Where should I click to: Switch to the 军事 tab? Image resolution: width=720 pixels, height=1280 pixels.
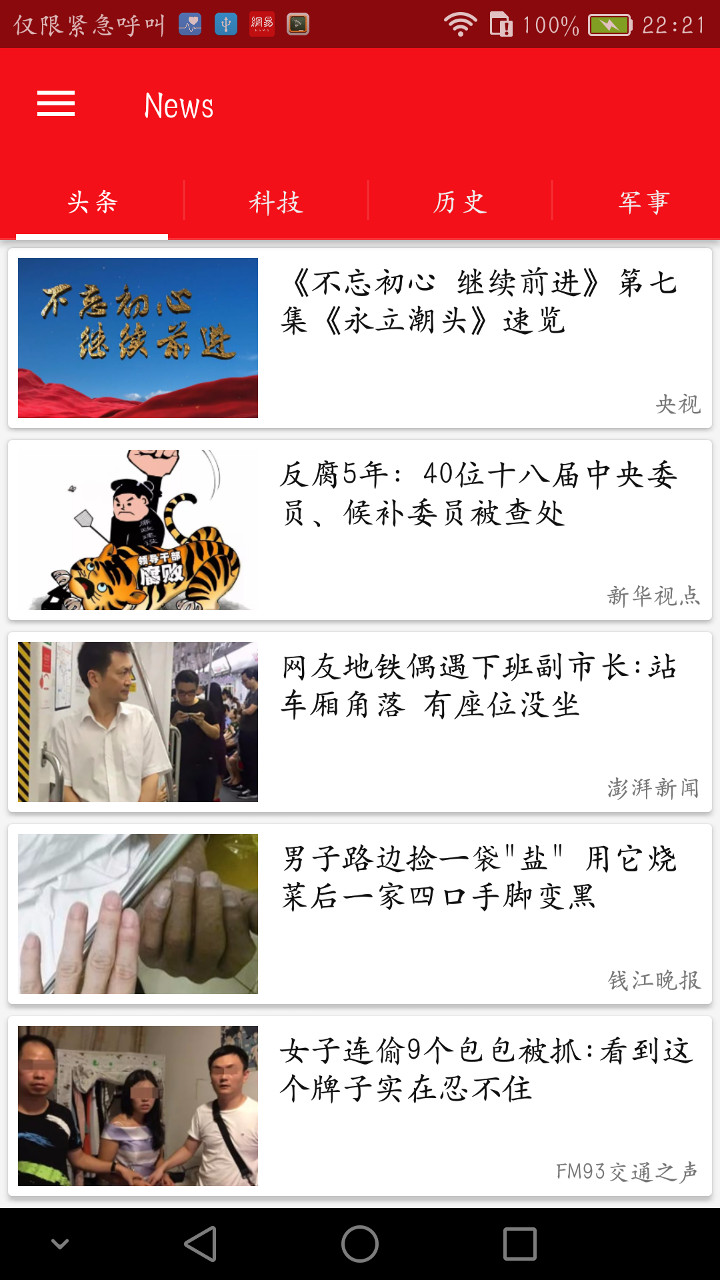(643, 203)
